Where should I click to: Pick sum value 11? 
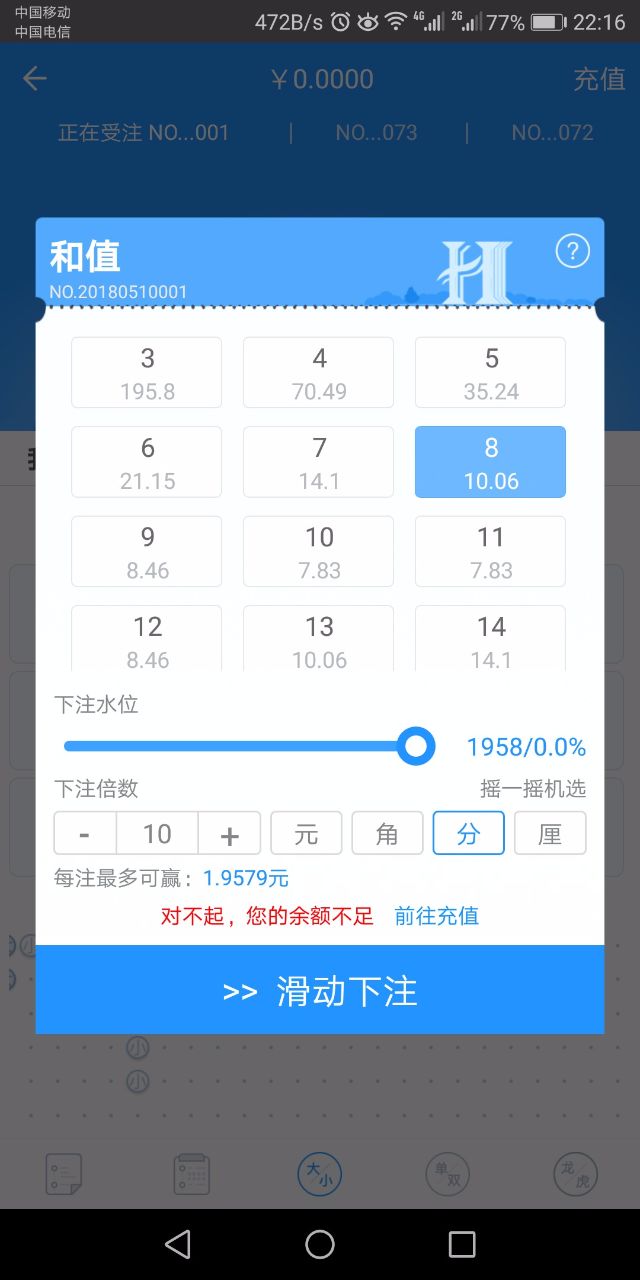[490, 551]
